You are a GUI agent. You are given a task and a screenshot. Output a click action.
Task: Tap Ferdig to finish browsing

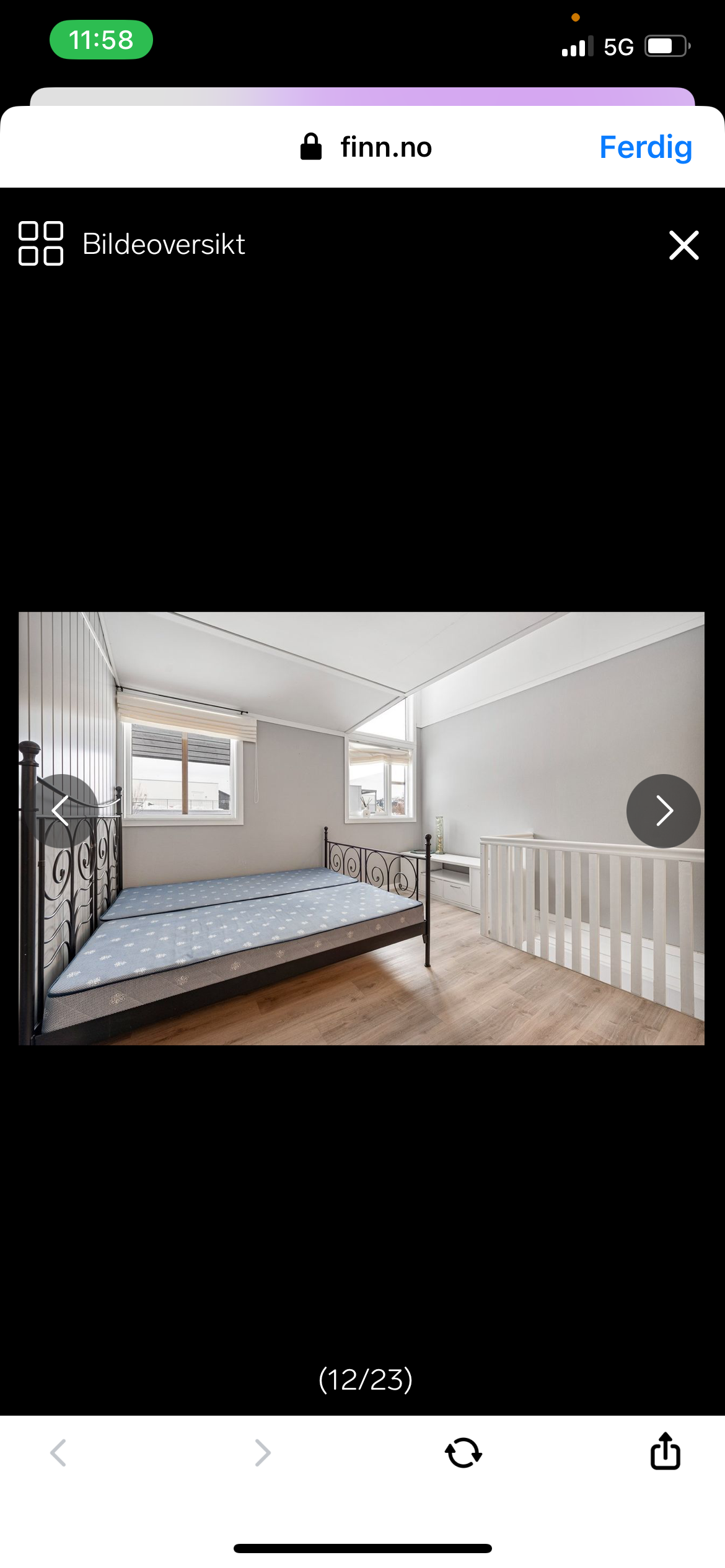tap(645, 146)
